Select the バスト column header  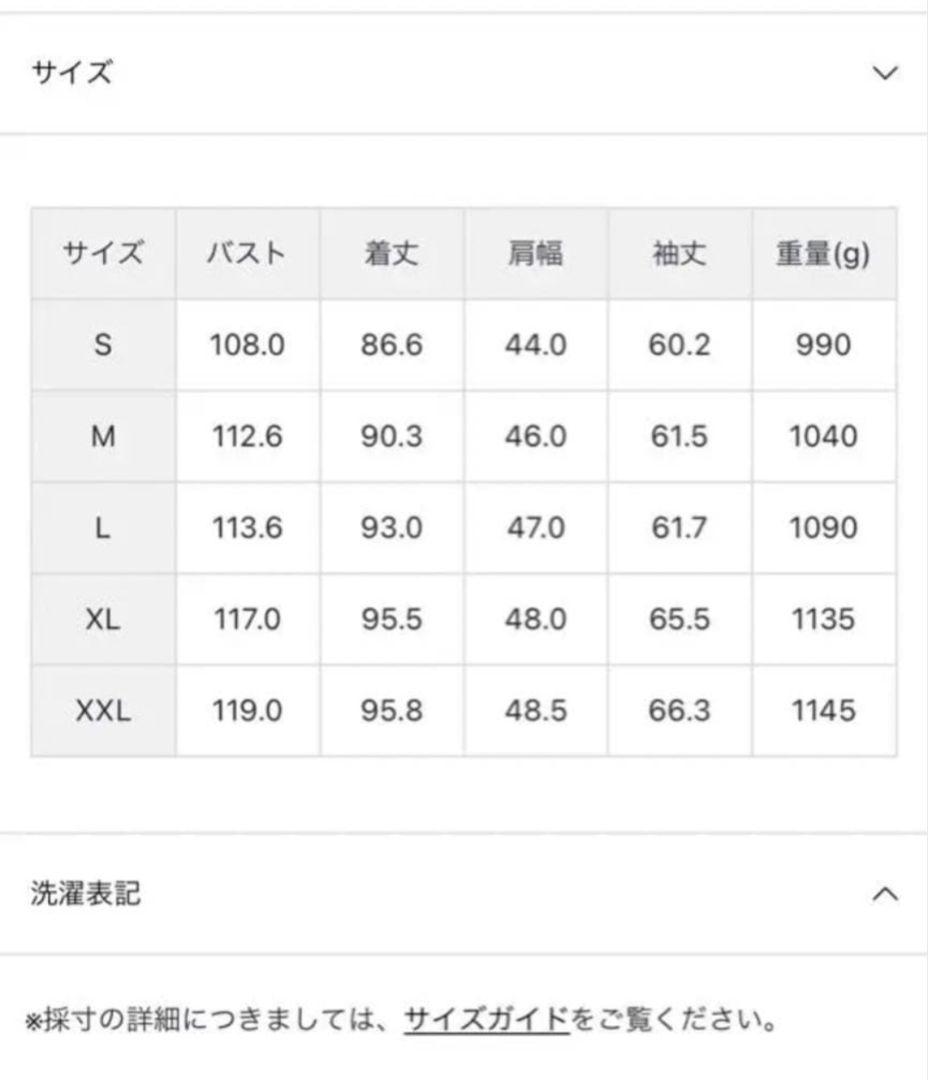click(247, 252)
